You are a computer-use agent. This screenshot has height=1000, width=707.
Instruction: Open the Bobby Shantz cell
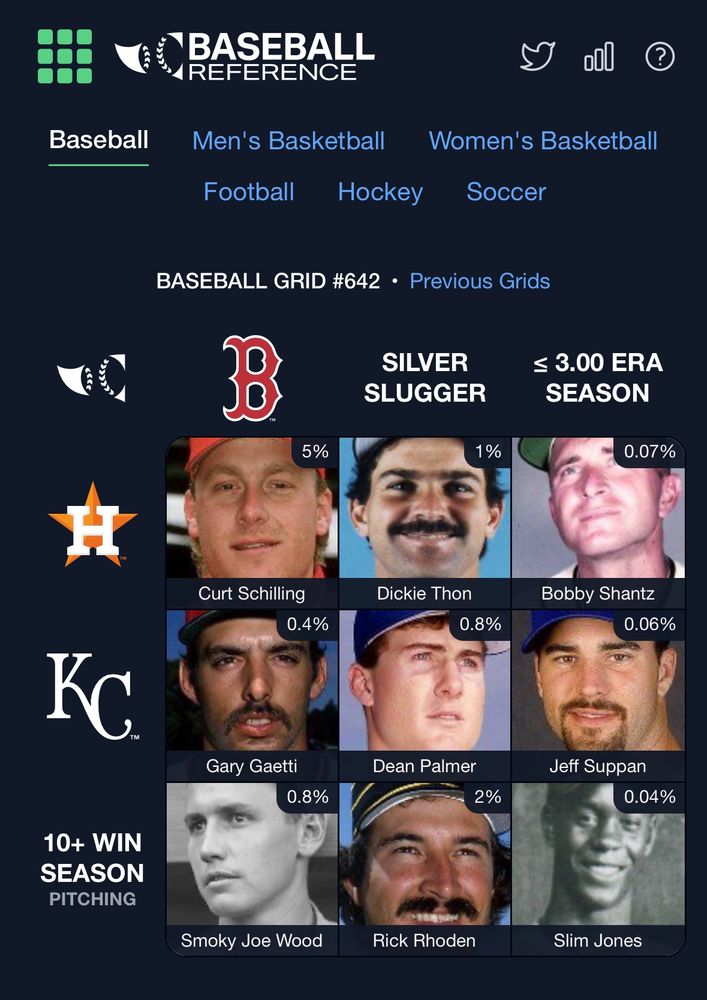pyautogui.click(x=598, y=522)
